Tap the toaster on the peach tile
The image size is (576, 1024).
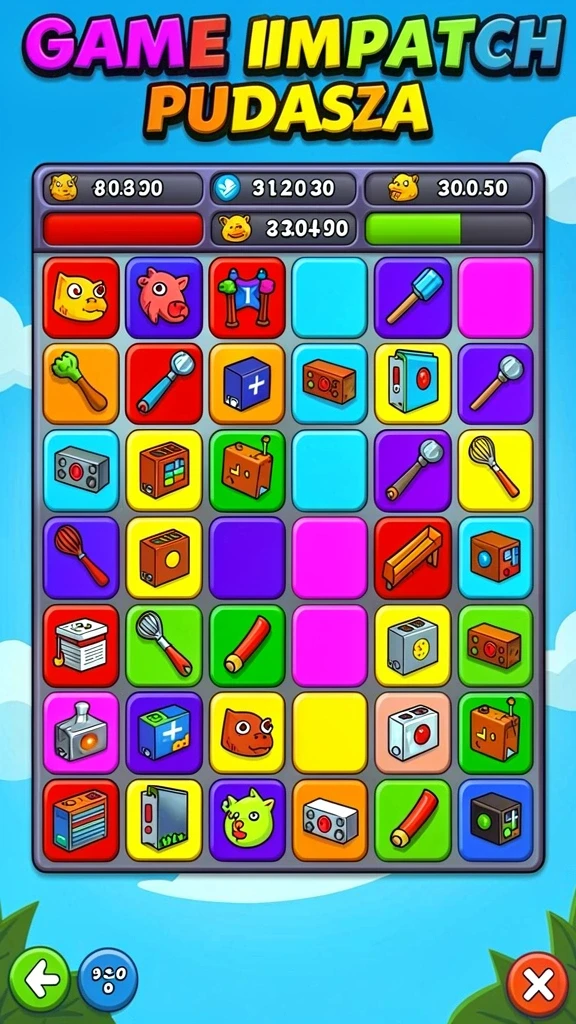pos(413,733)
